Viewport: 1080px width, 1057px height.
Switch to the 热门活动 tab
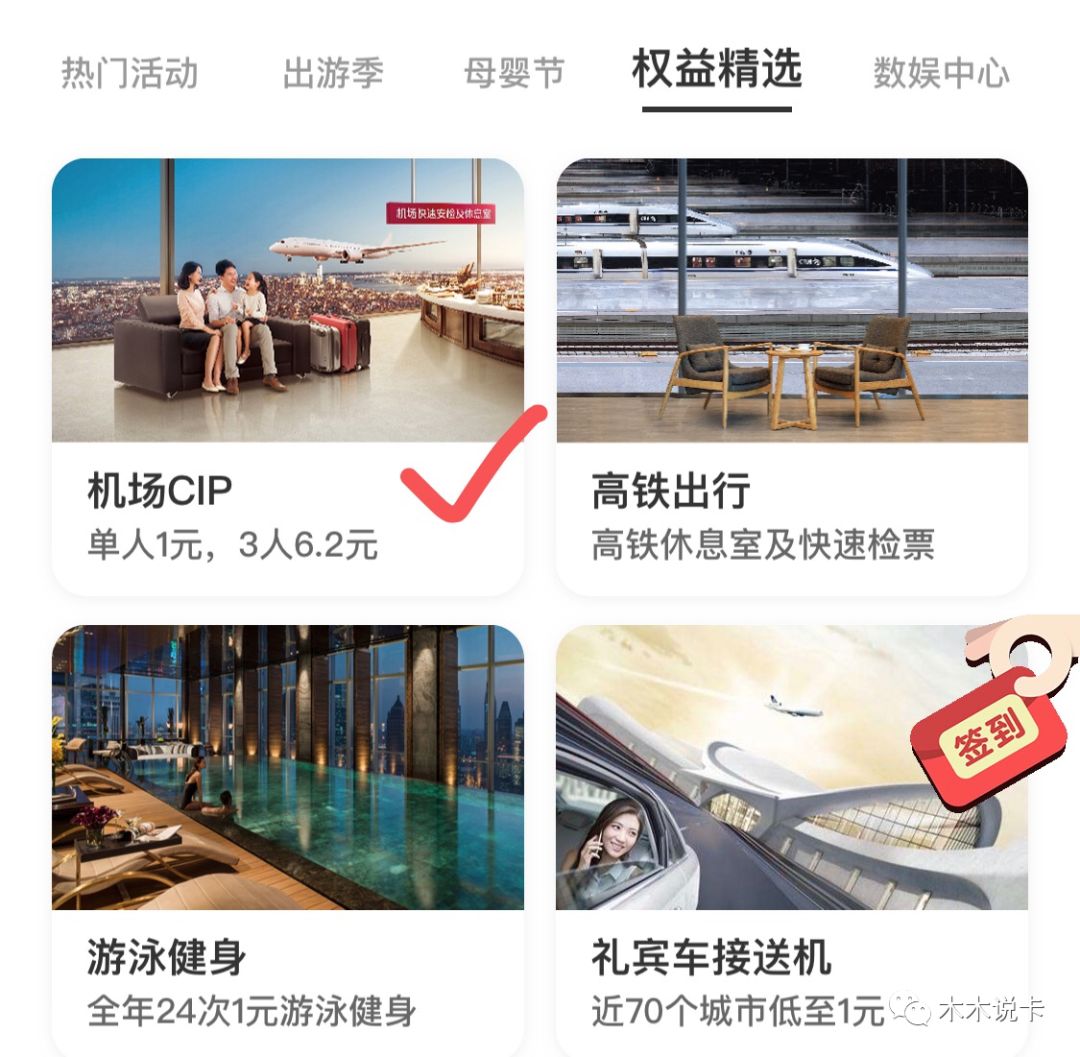(130, 74)
